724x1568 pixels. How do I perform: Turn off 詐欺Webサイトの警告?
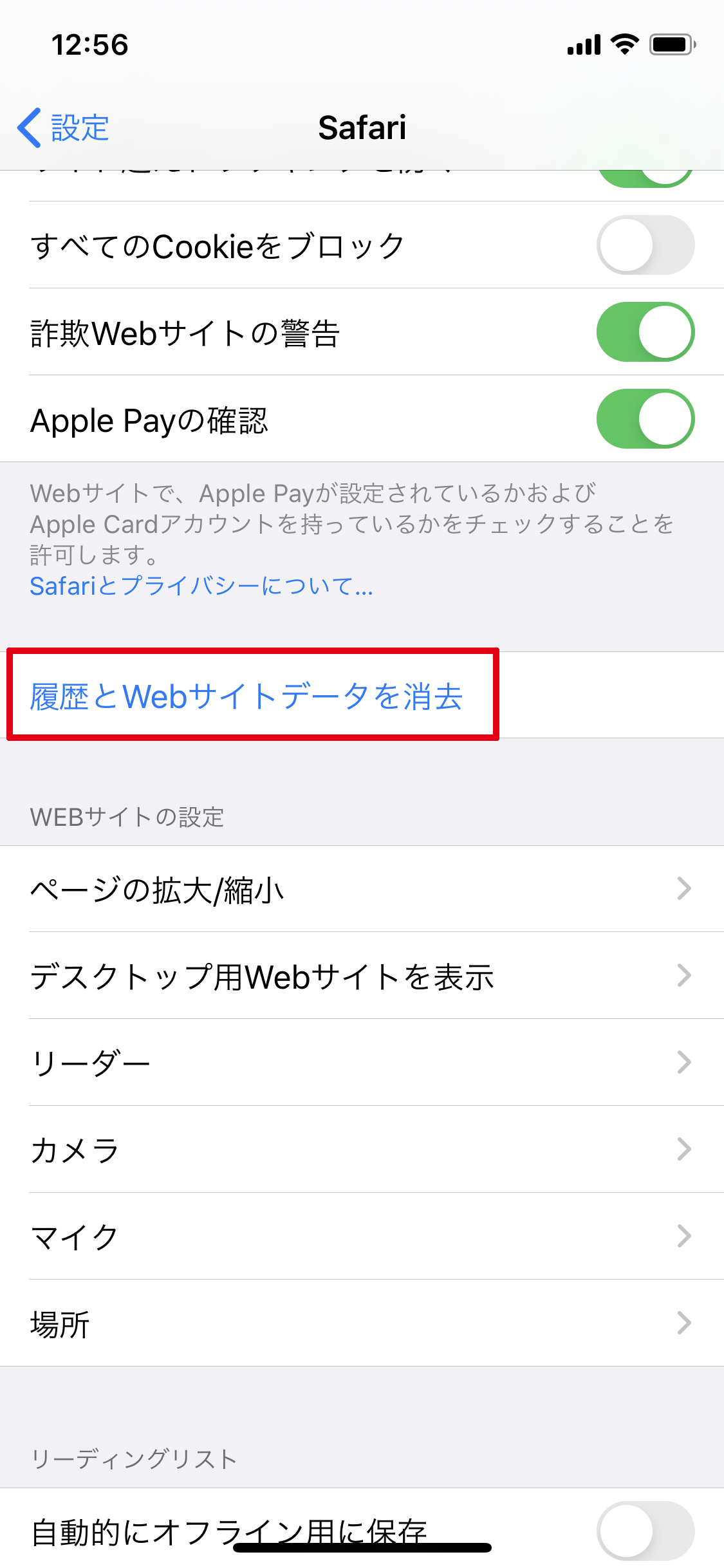click(645, 332)
